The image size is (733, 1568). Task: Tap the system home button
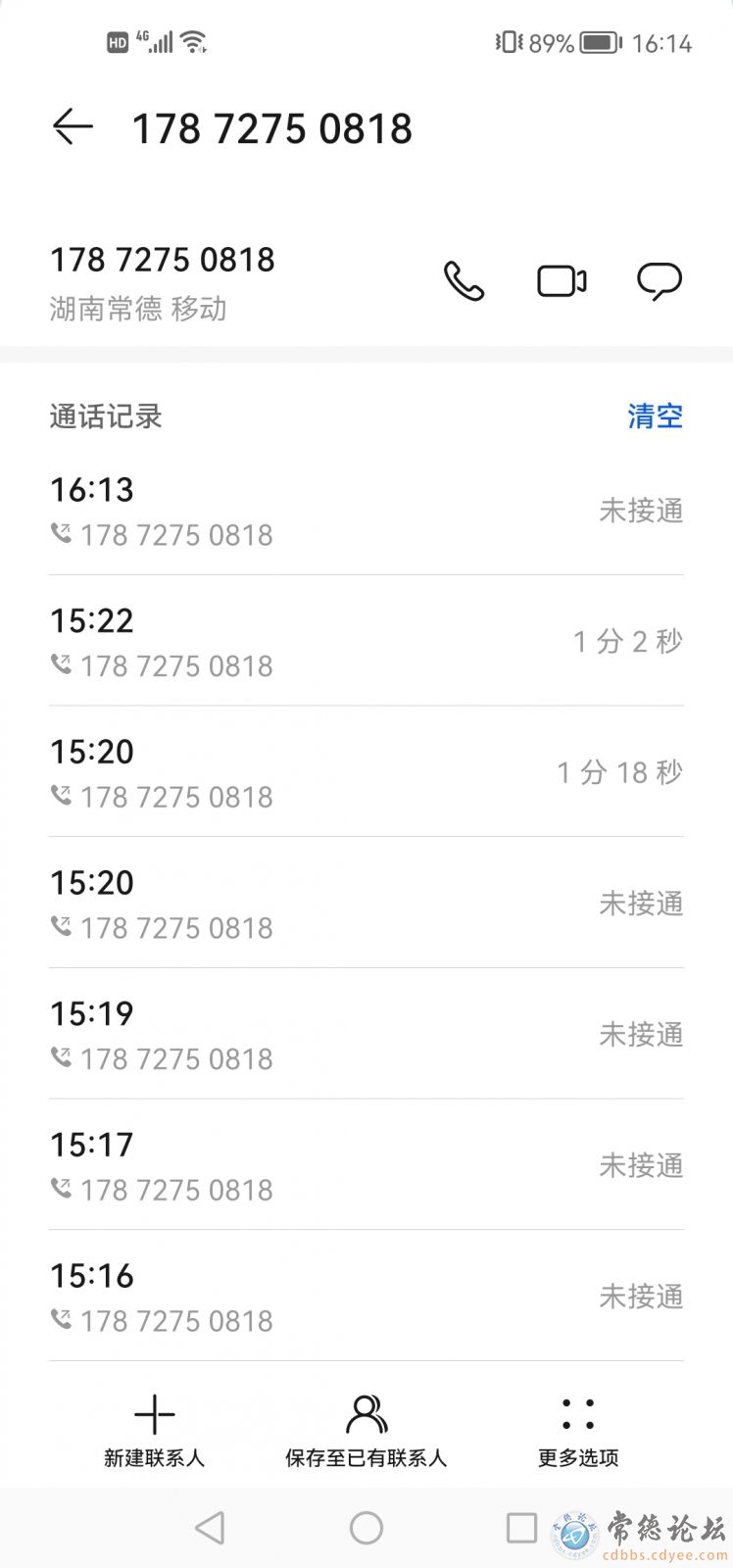[x=366, y=1528]
